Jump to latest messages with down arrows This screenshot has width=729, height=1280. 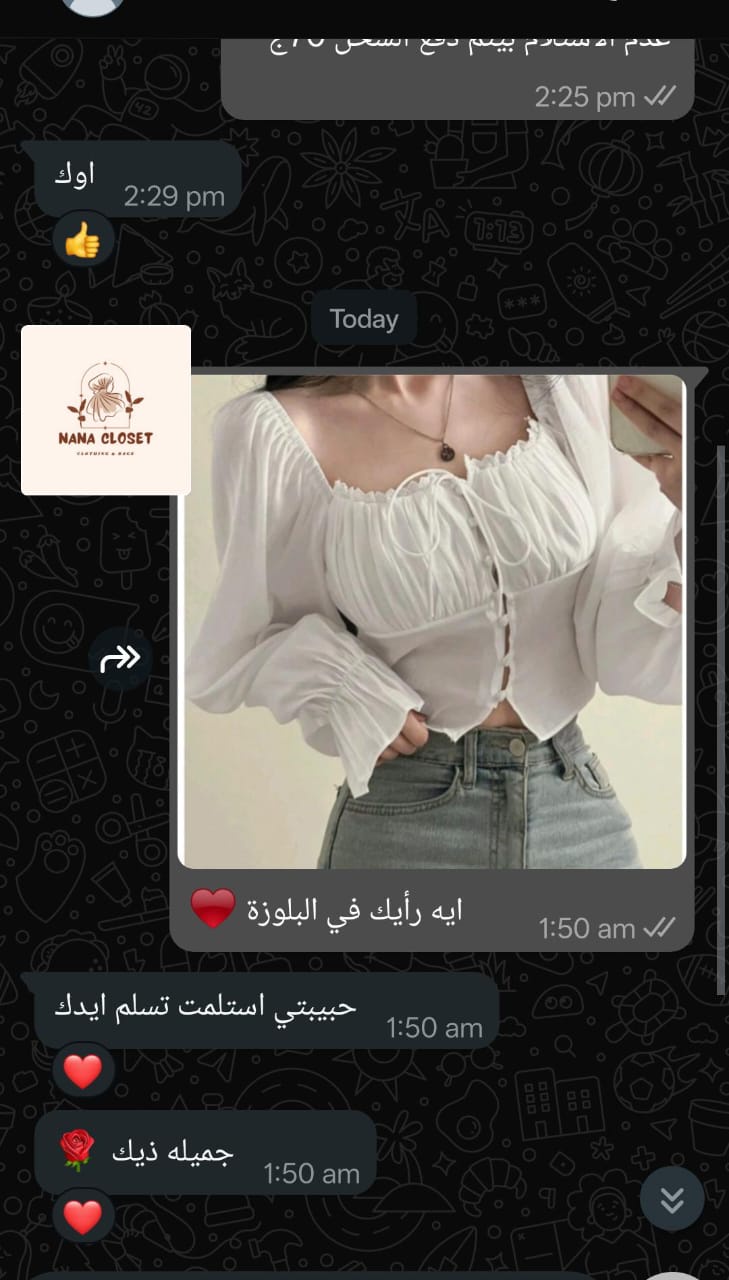point(672,1198)
